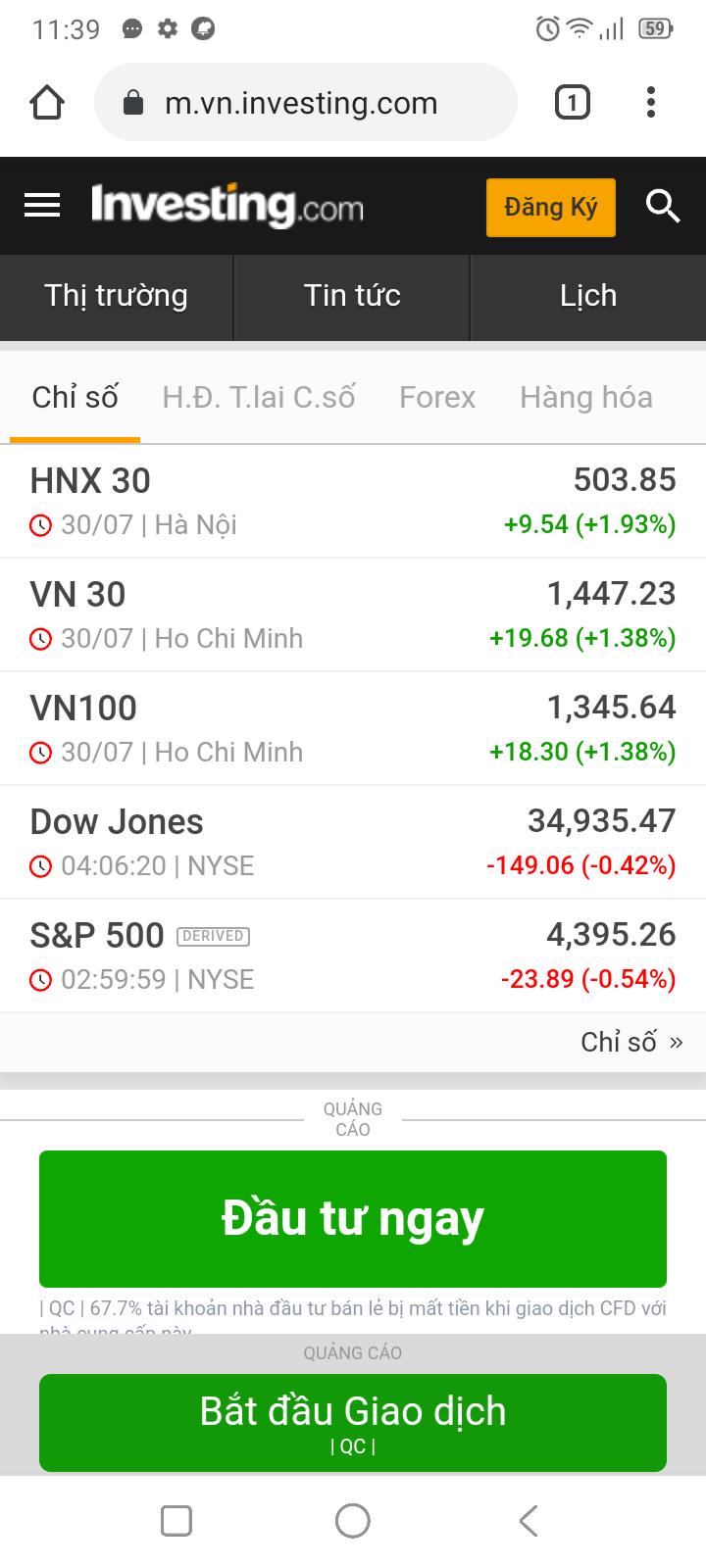Tap Bắt đầu Giao dịch button
Viewport: 706px width, 1568px height.
pos(353,1421)
